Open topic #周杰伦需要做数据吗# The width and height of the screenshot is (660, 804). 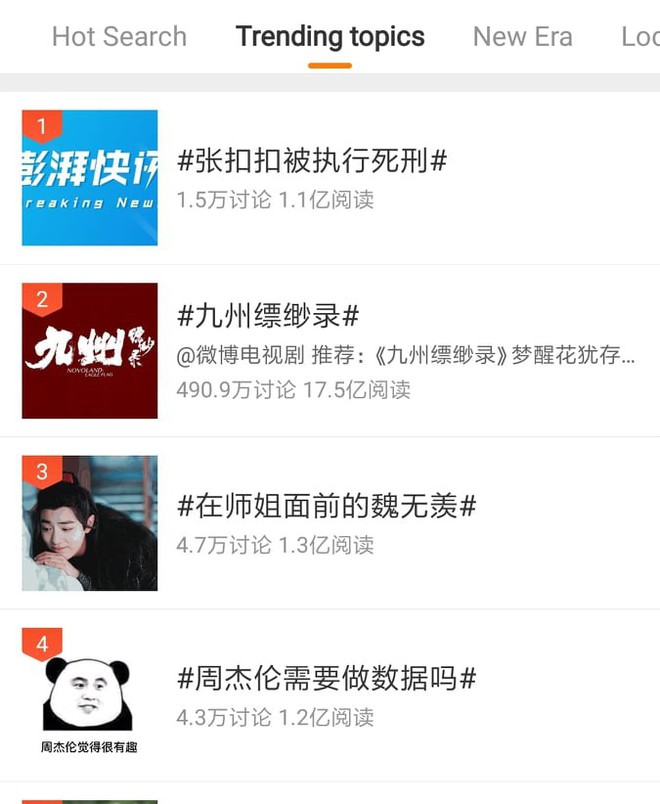pos(327,679)
